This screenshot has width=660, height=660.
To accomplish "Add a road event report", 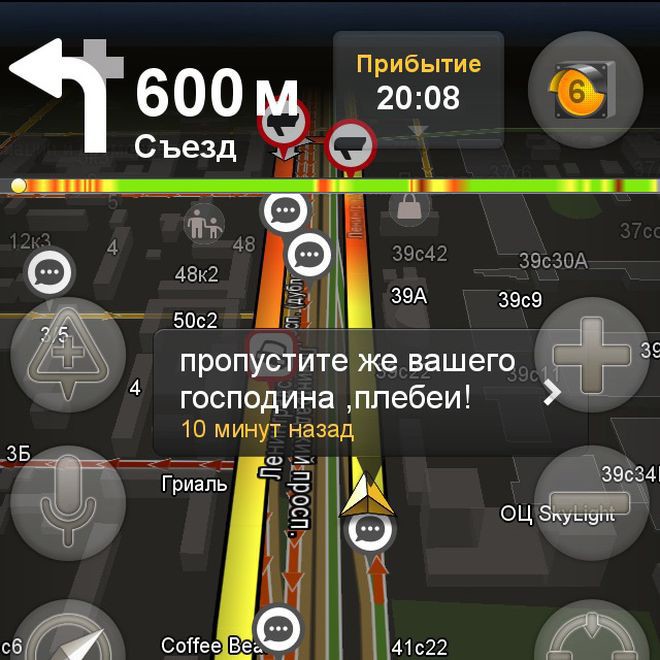I will click(x=67, y=356).
